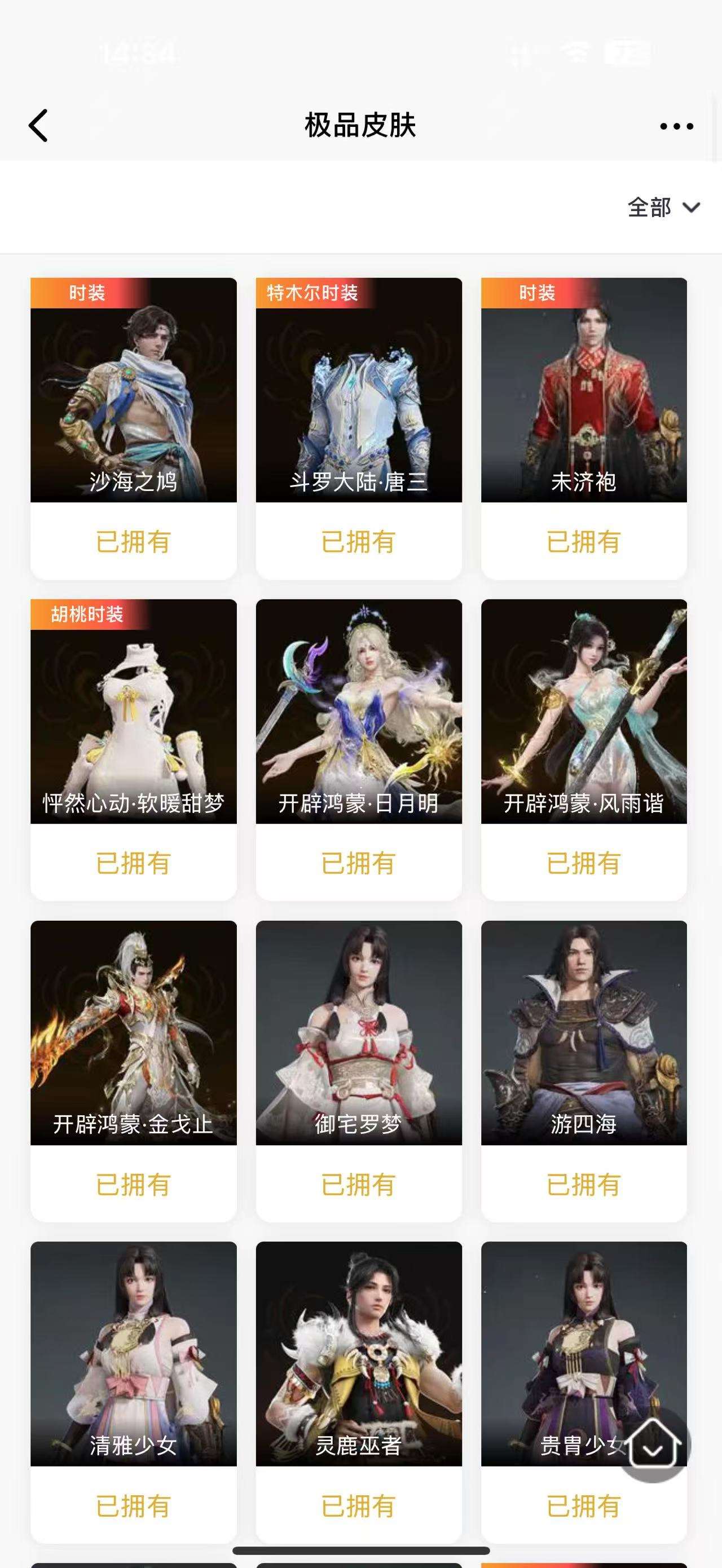Expand the 全部 filter dropdown
This screenshot has width=722, height=1568.
663,207
